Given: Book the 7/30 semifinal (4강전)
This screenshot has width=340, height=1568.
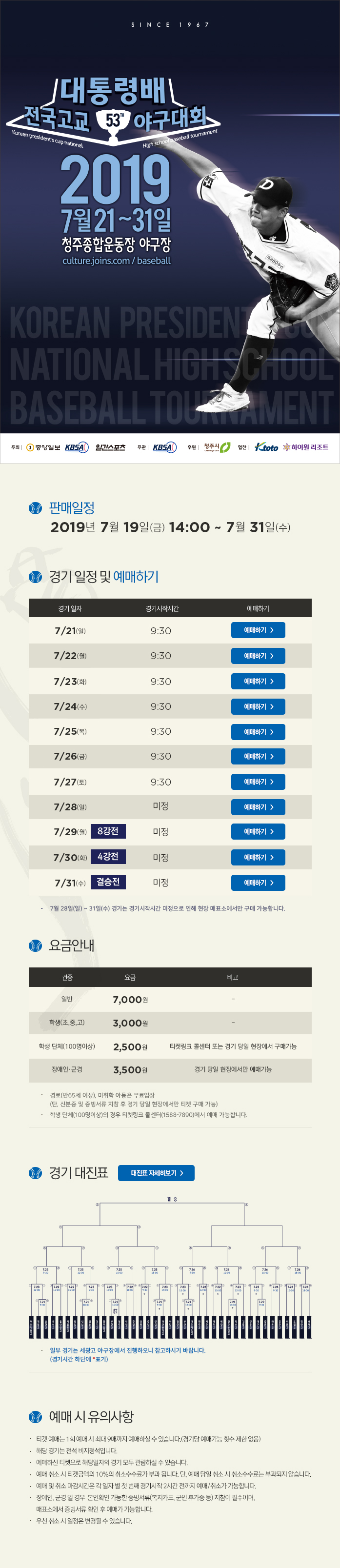Looking at the screenshot, I should point(258,857).
